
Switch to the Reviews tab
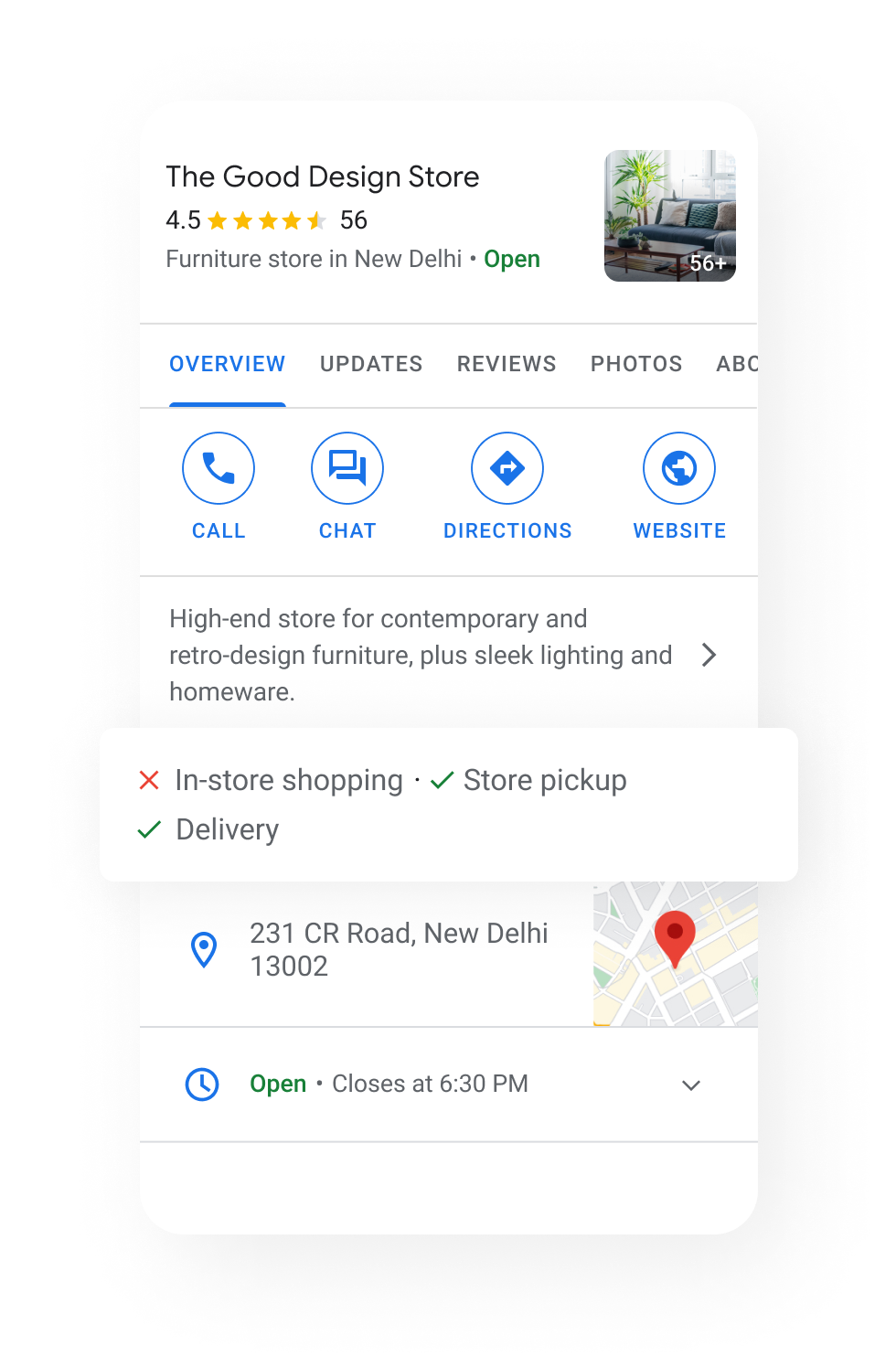(x=507, y=364)
